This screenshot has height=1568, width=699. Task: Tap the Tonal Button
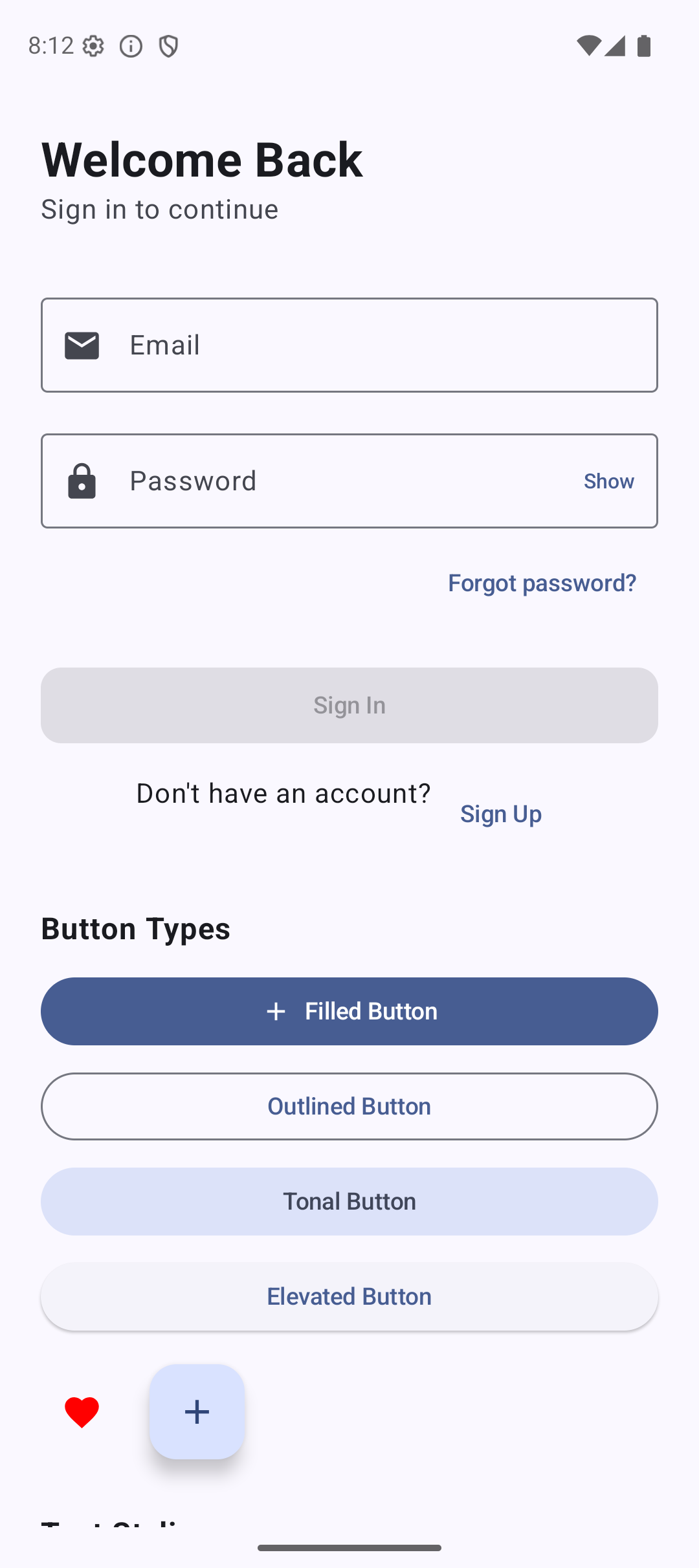tap(349, 1201)
